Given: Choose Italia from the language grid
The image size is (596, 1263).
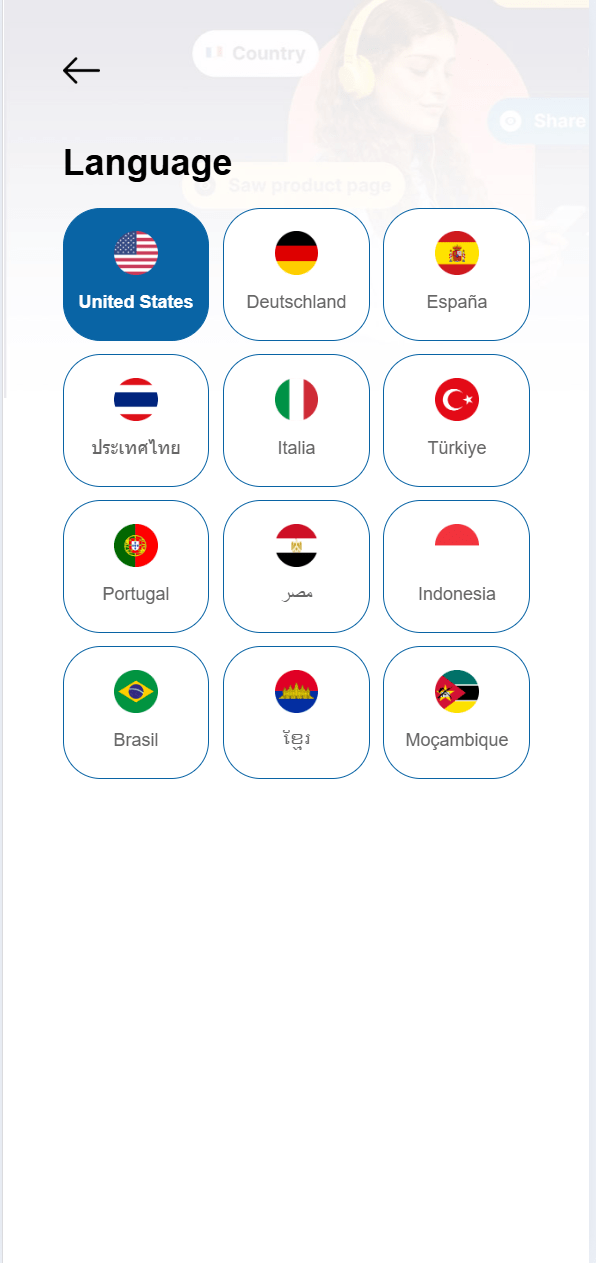Looking at the screenshot, I should [x=296, y=420].
